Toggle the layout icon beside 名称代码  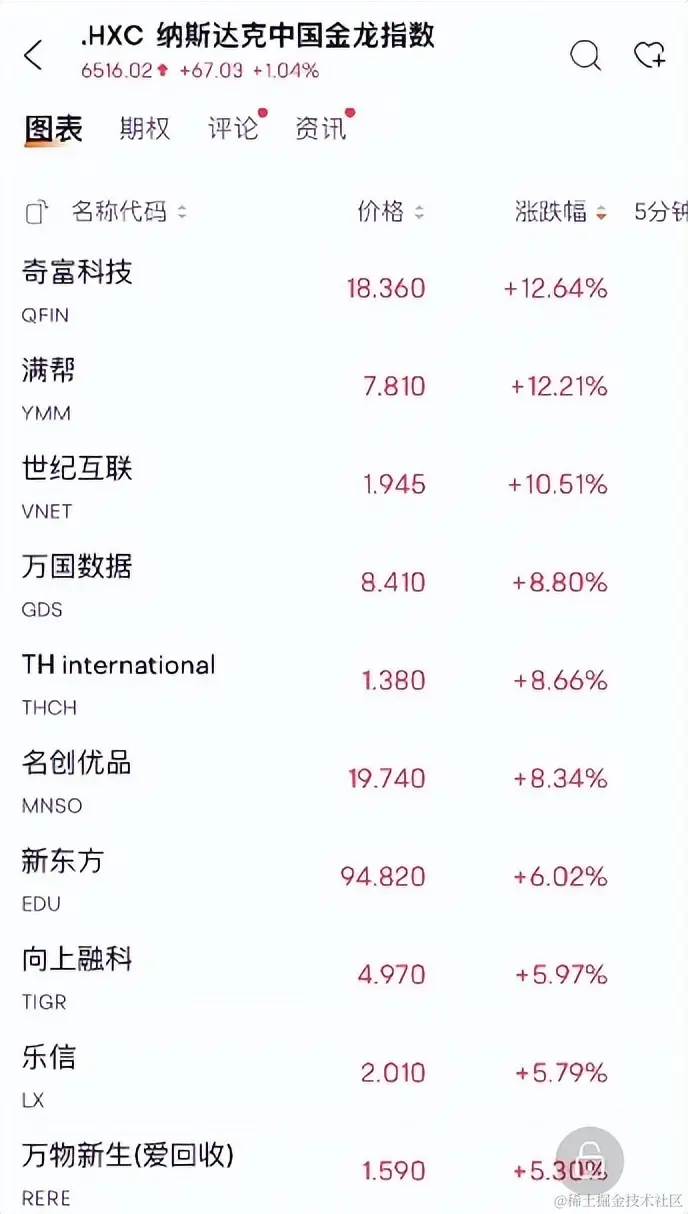[36, 212]
